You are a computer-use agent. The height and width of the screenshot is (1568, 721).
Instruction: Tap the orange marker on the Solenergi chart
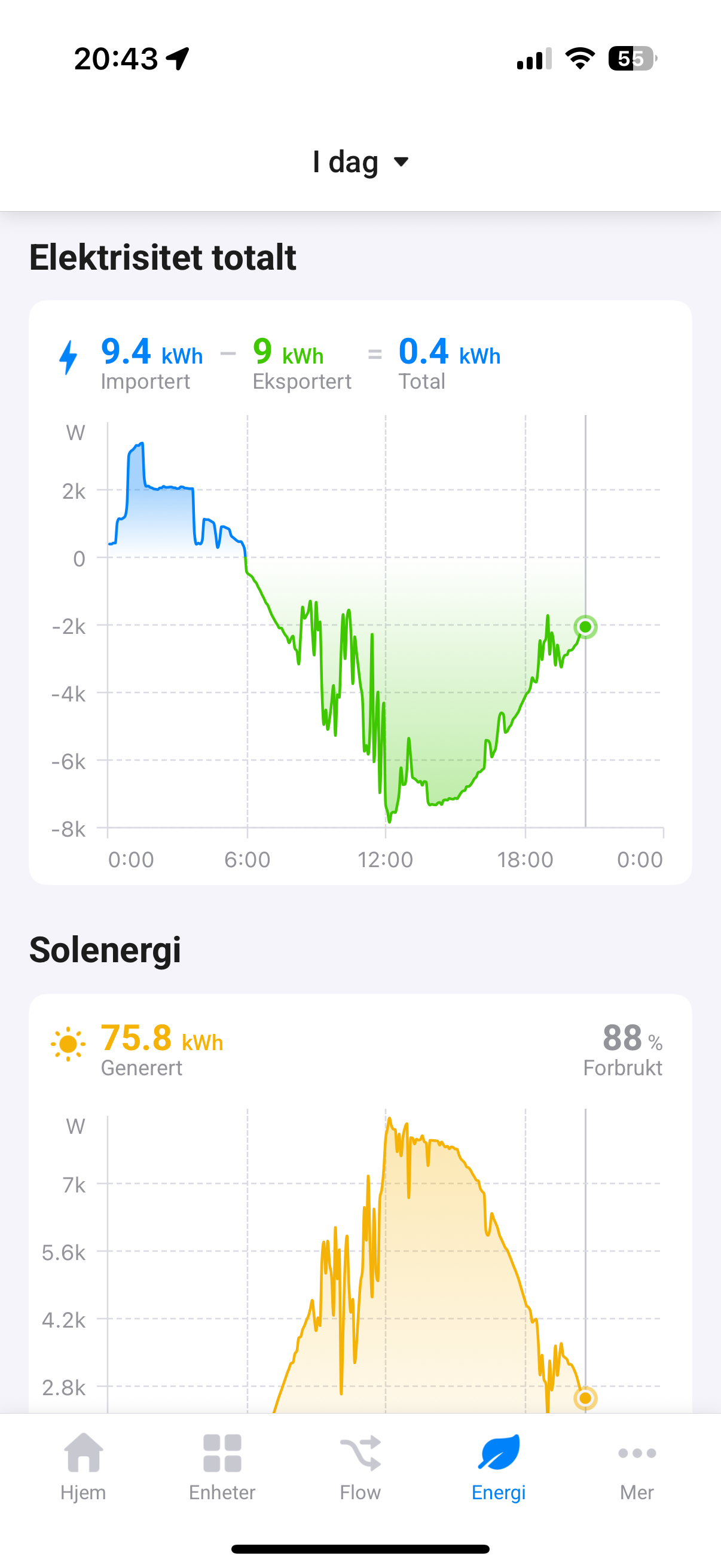585,1398
